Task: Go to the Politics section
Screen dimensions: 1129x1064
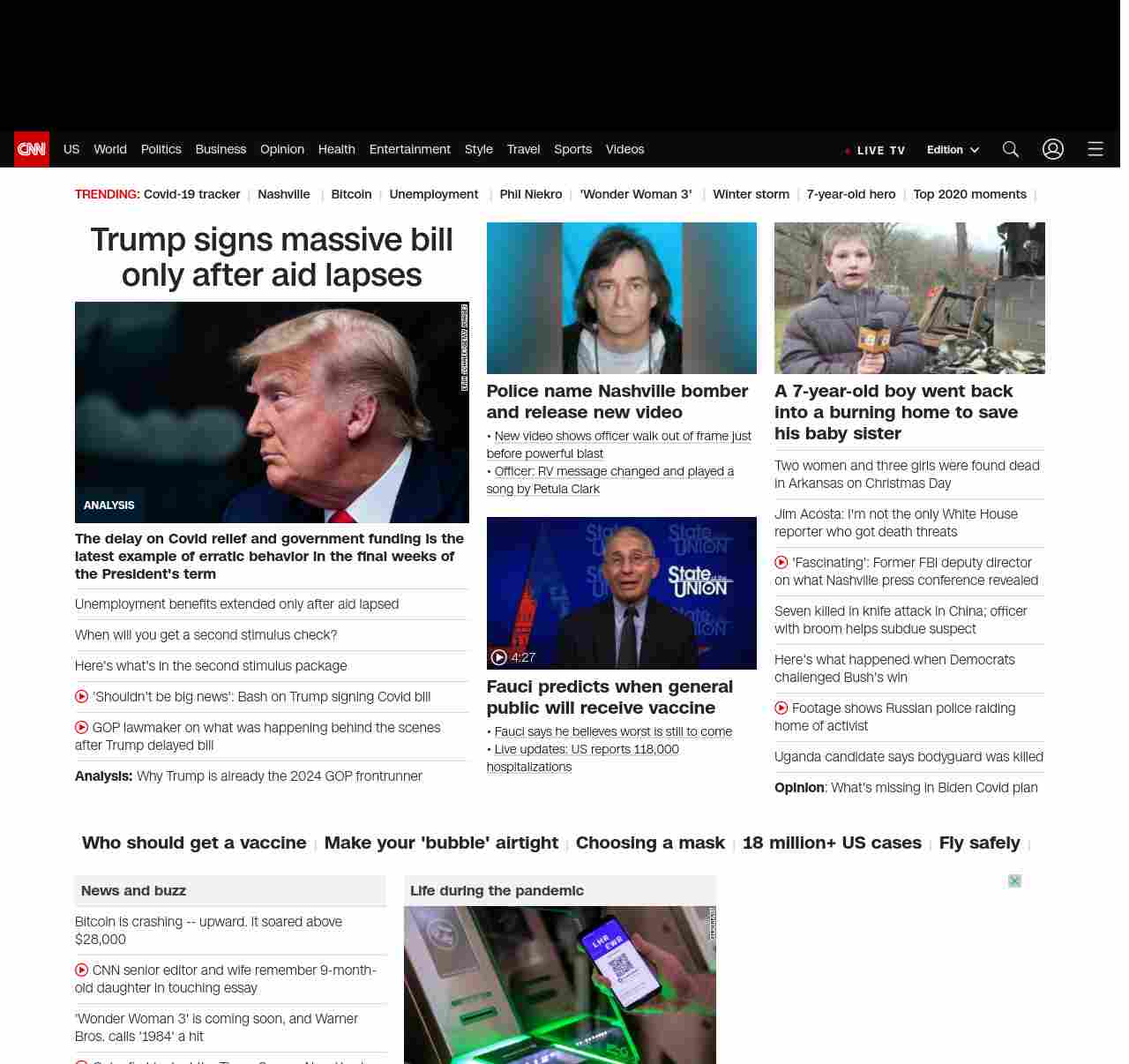Action: click(x=161, y=150)
